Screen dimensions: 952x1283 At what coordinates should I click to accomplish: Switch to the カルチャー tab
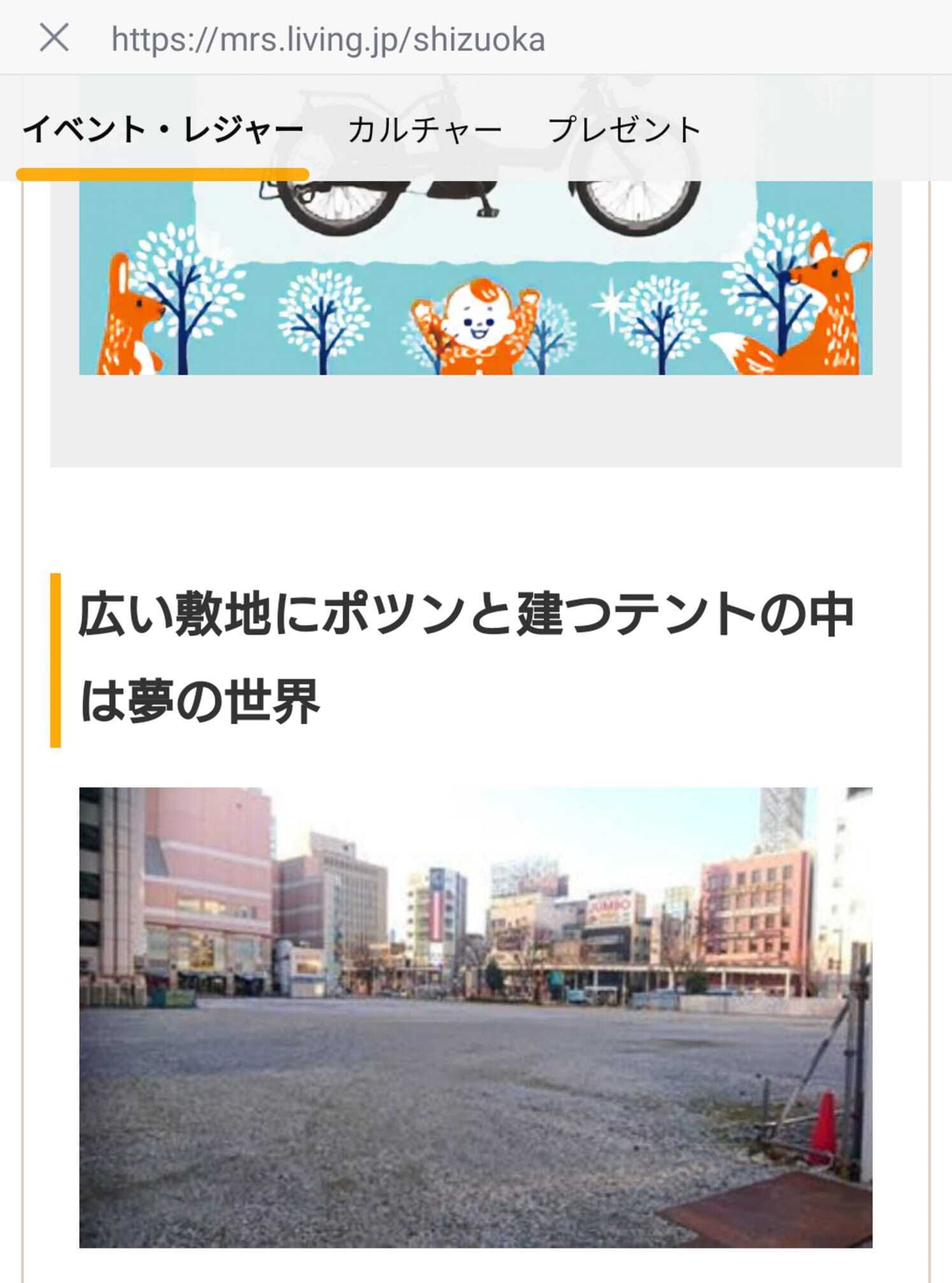(x=425, y=130)
